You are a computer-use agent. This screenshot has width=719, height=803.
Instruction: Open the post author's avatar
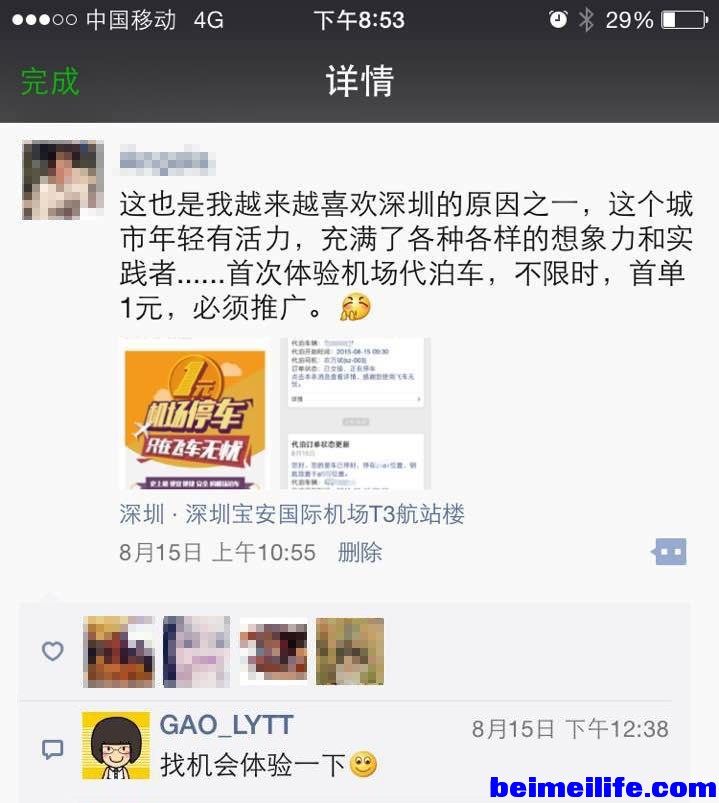coord(63,180)
